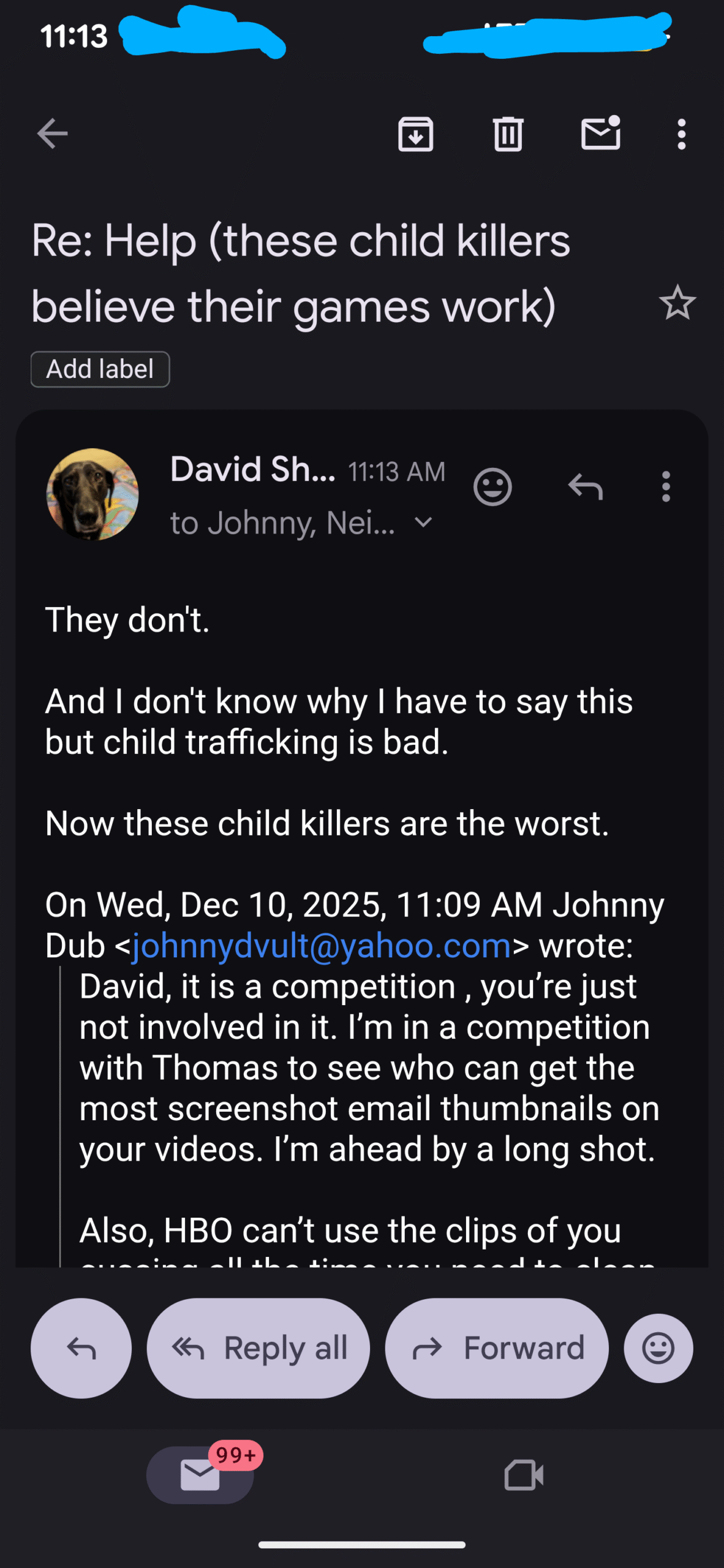This screenshot has height=1568, width=724.
Task: Open the johnnydvult@yahoo.com email link
Action: pyautogui.click(x=321, y=946)
